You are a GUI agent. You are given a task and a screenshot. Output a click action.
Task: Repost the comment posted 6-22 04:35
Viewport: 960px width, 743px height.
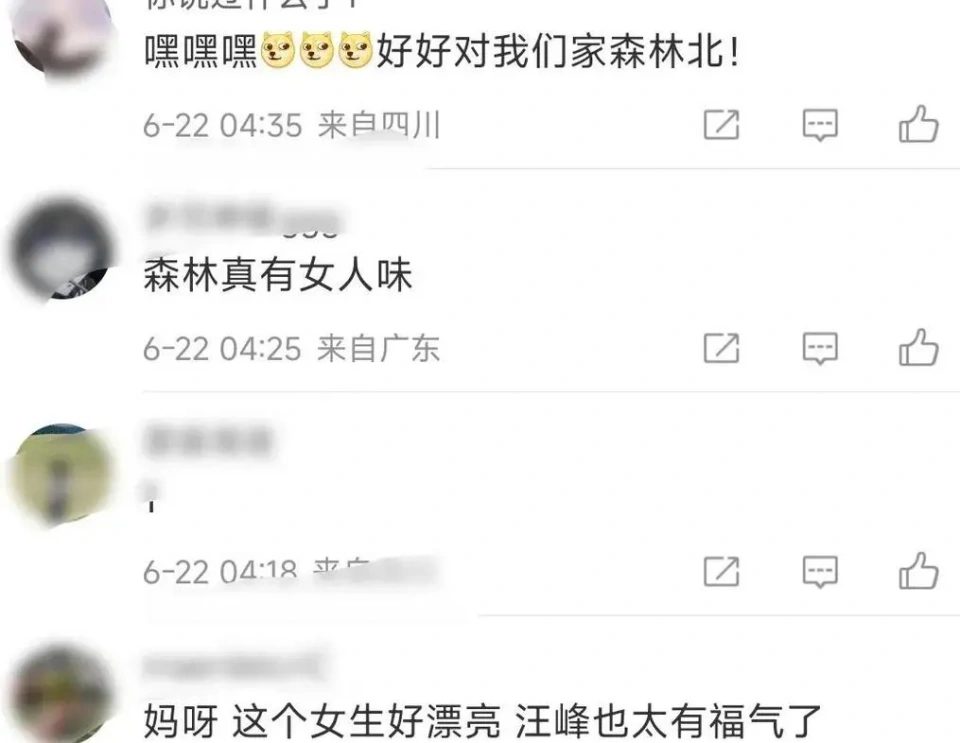pos(721,125)
